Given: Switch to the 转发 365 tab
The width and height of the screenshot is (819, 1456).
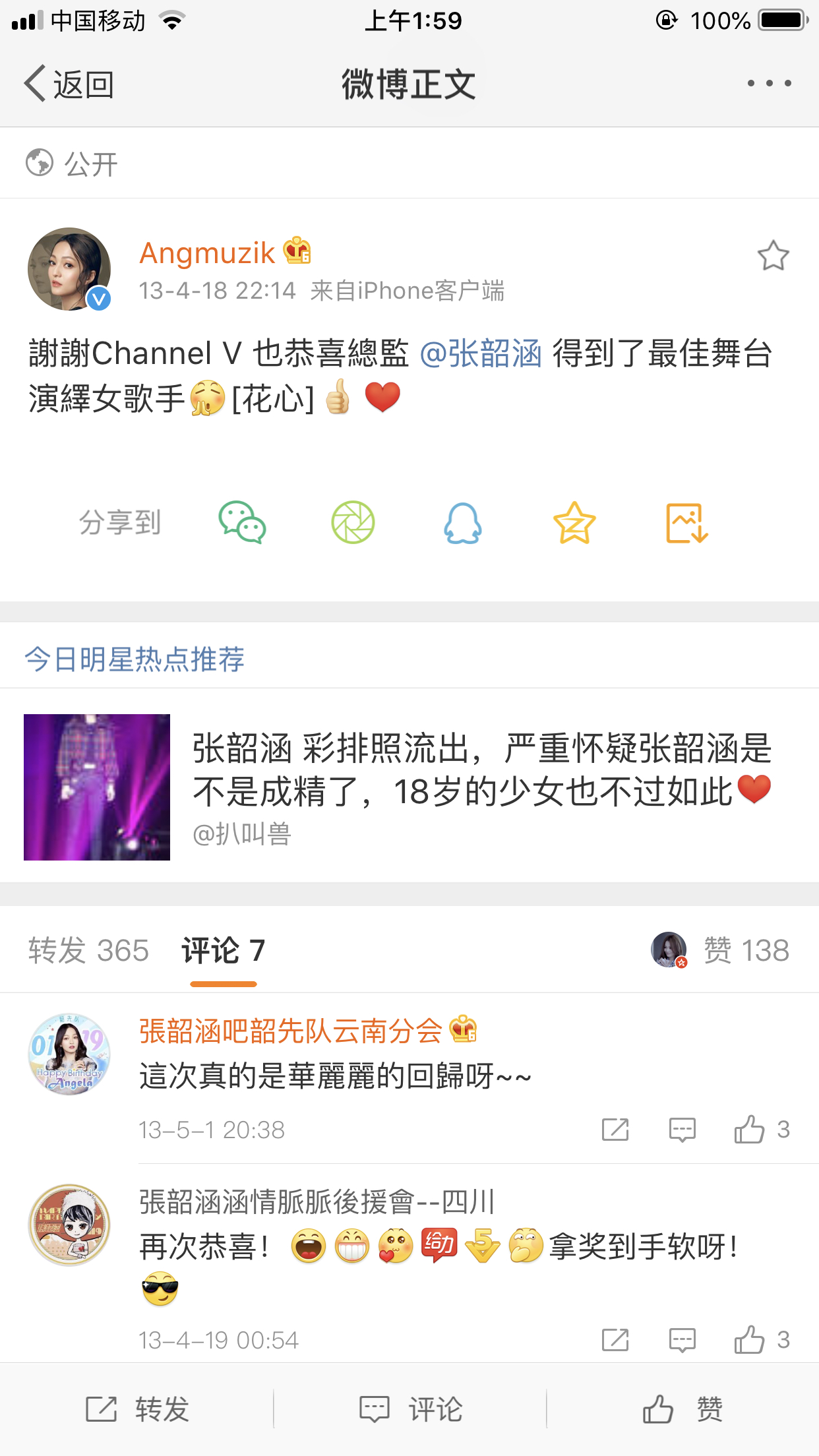Looking at the screenshot, I should point(88,951).
